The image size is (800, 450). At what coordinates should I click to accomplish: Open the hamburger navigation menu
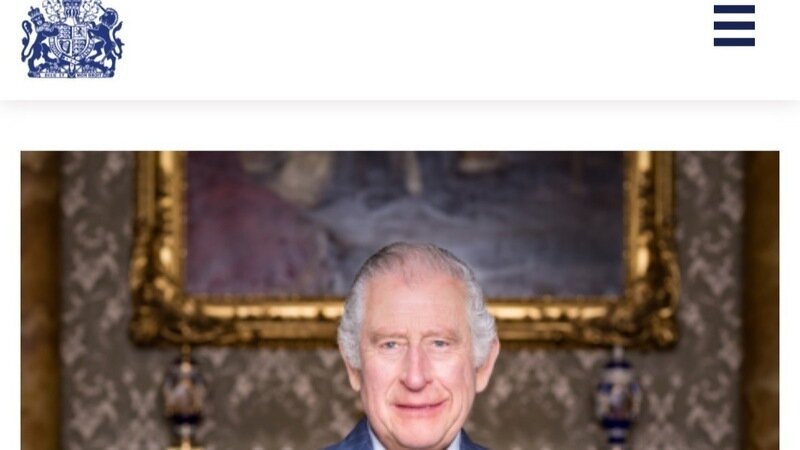[734, 26]
